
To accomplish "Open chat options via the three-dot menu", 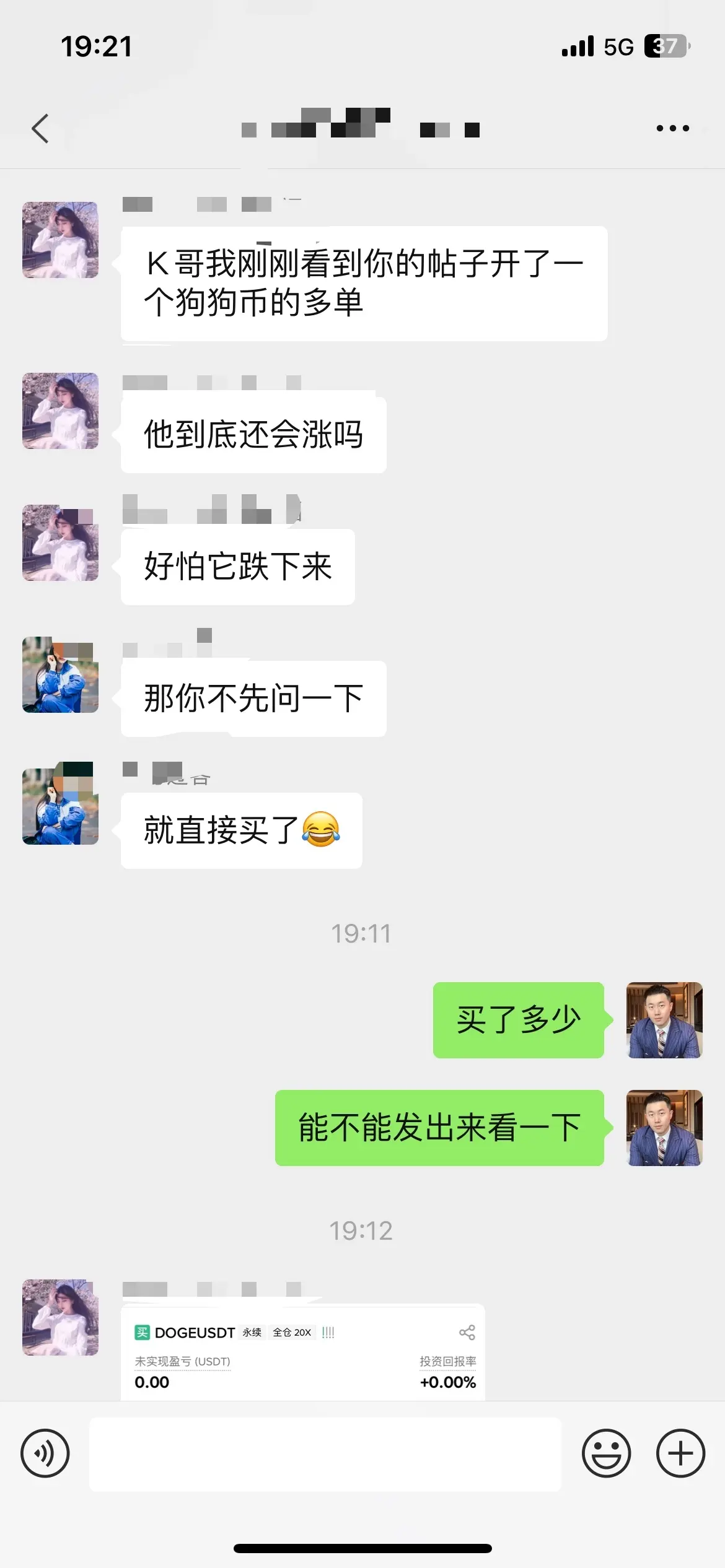I will (x=672, y=128).
